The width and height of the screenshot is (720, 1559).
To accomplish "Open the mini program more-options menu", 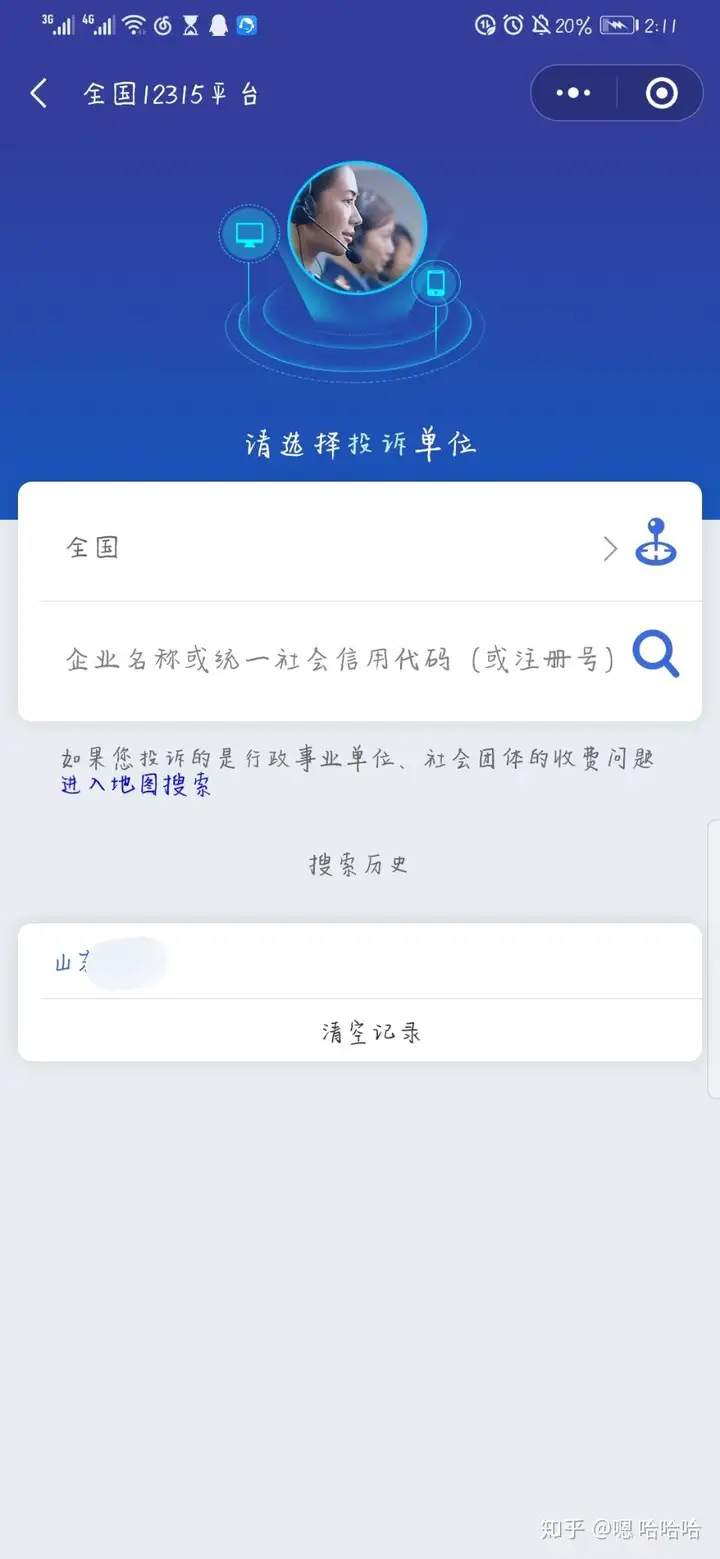I will pos(574,93).
